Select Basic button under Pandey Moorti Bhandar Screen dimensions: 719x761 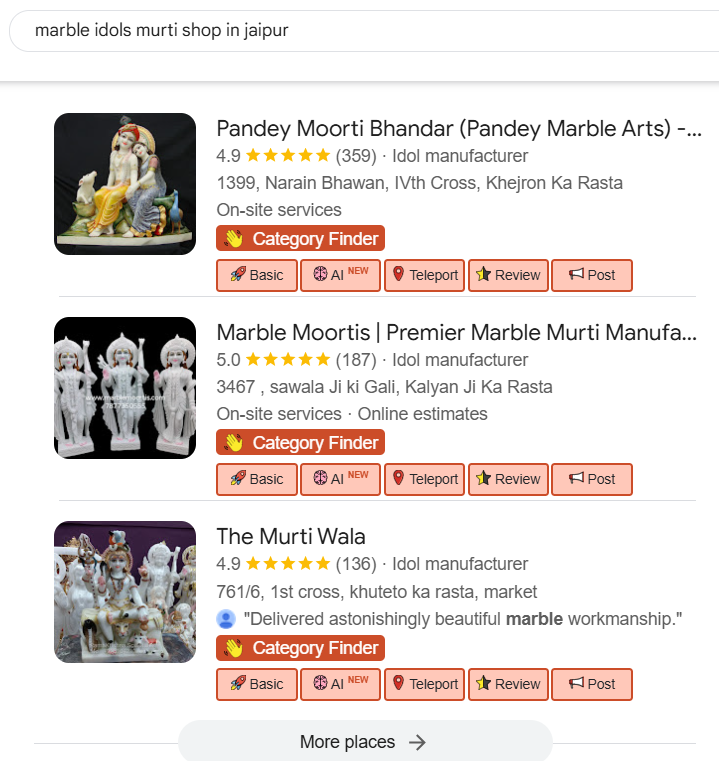tap(257, 275)
